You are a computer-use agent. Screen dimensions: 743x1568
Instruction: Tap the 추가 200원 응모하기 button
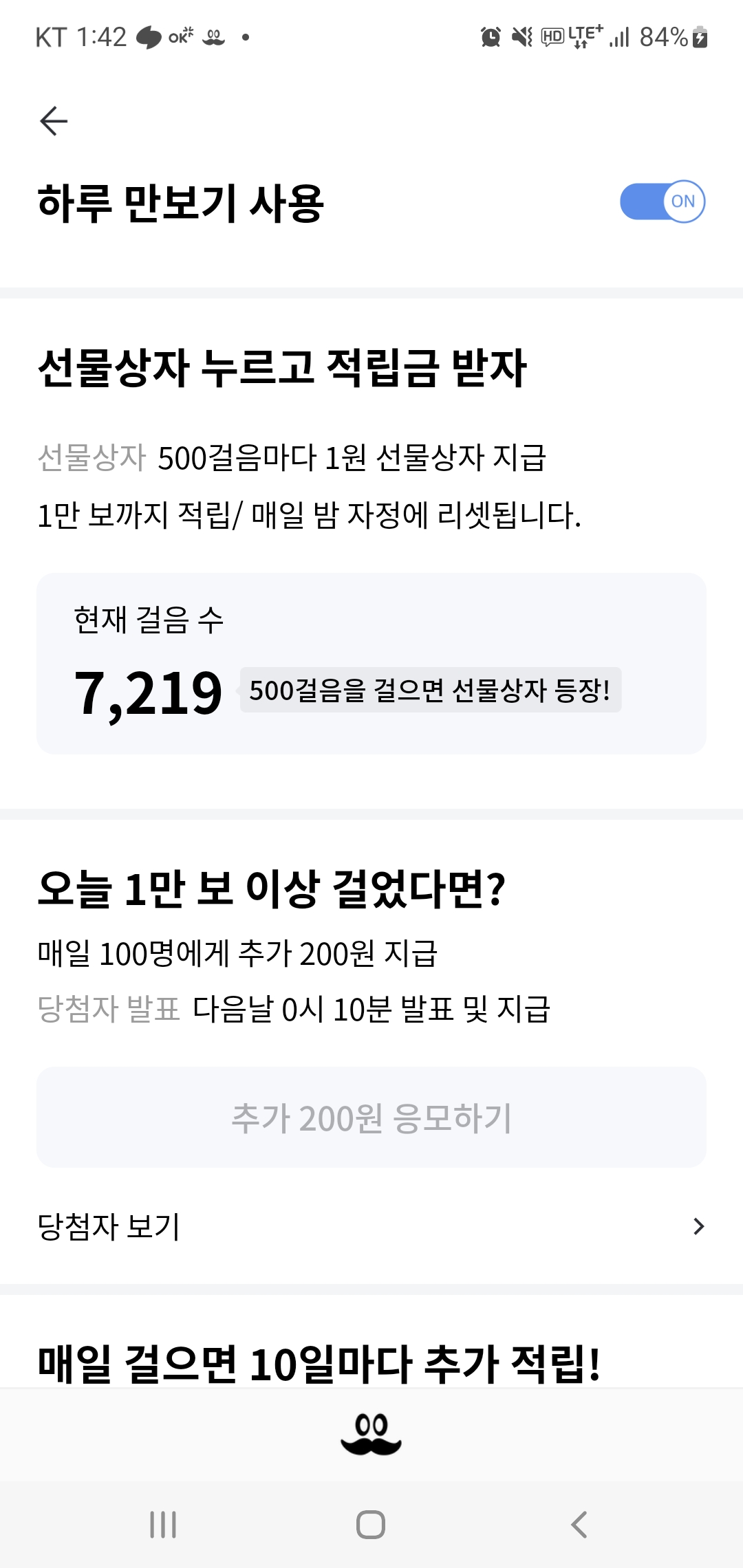(371, 1117)
